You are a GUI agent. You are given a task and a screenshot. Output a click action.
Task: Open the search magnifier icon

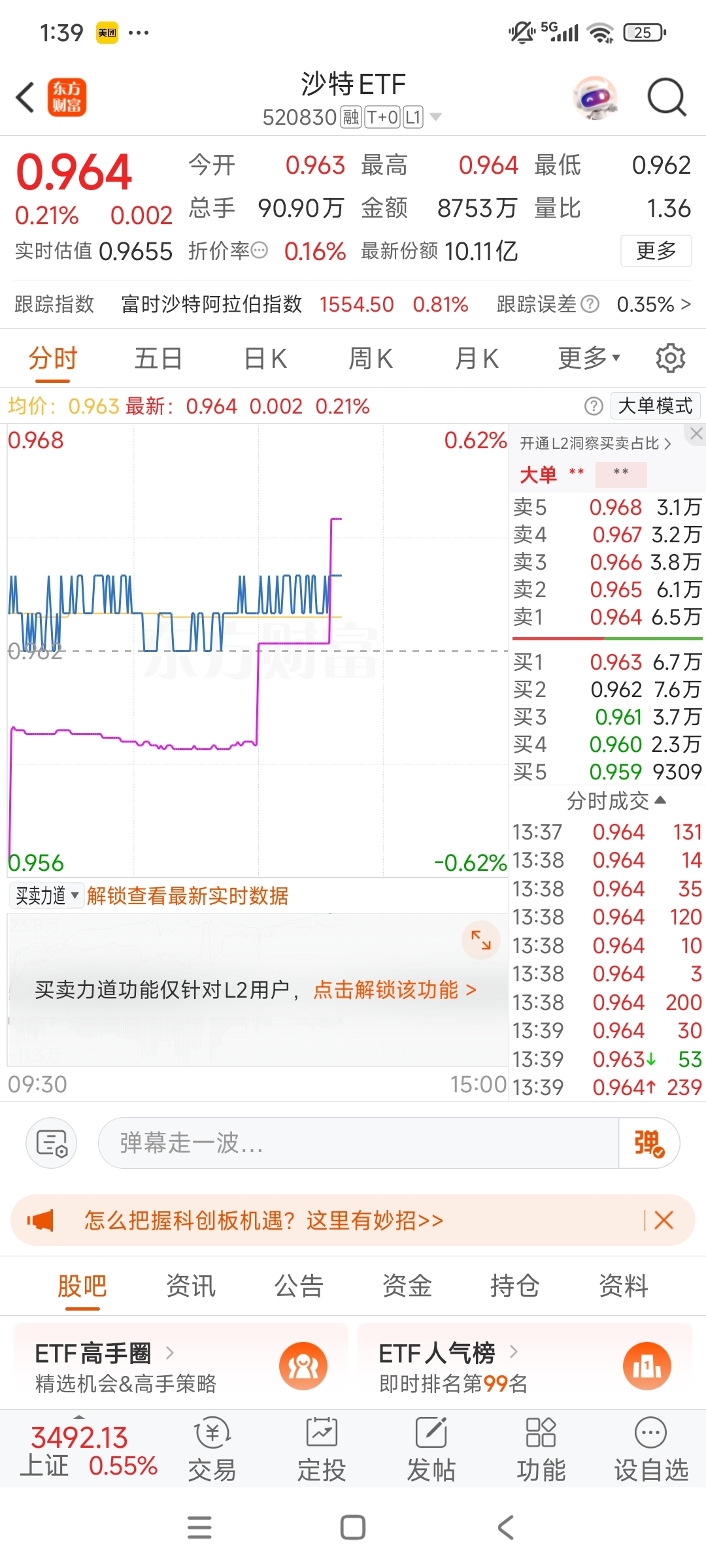tap(667, 97)
